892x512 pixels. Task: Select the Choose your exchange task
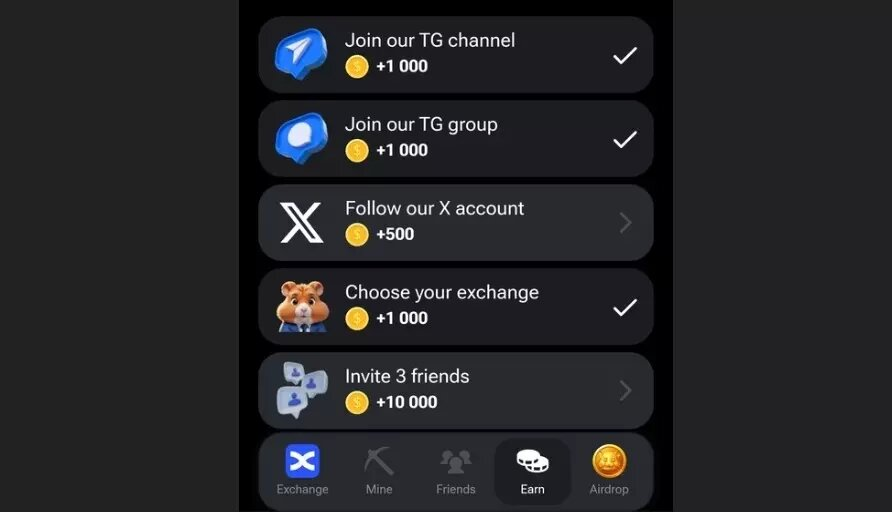tap(455, 306)
